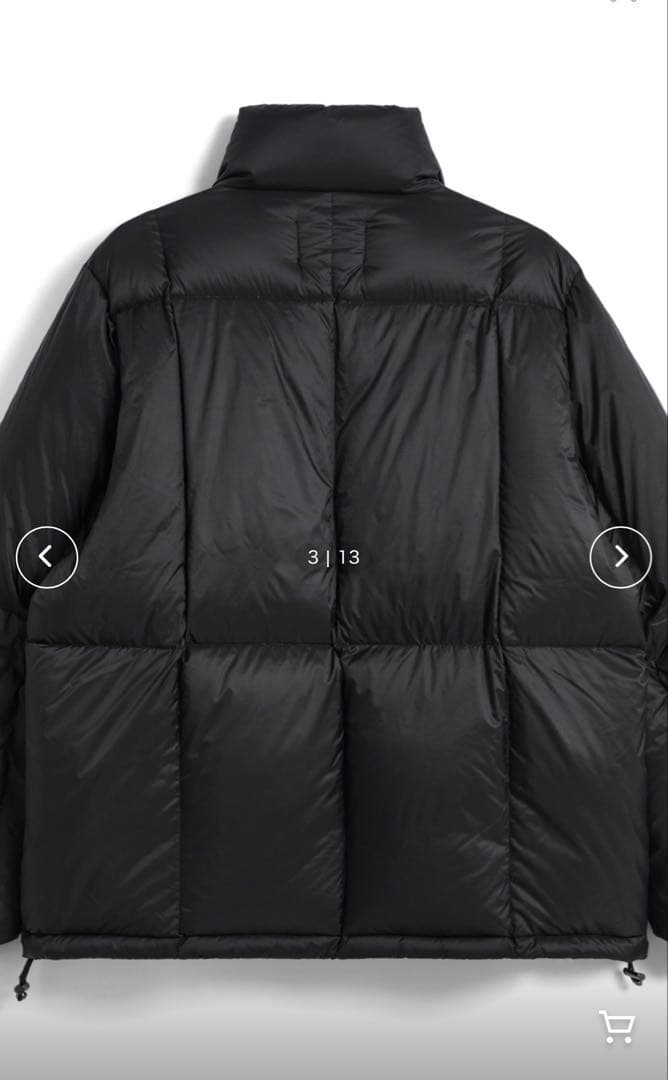668x1080 pixels.
Task: Open the shopping cart
Action: coord(616,1027)
